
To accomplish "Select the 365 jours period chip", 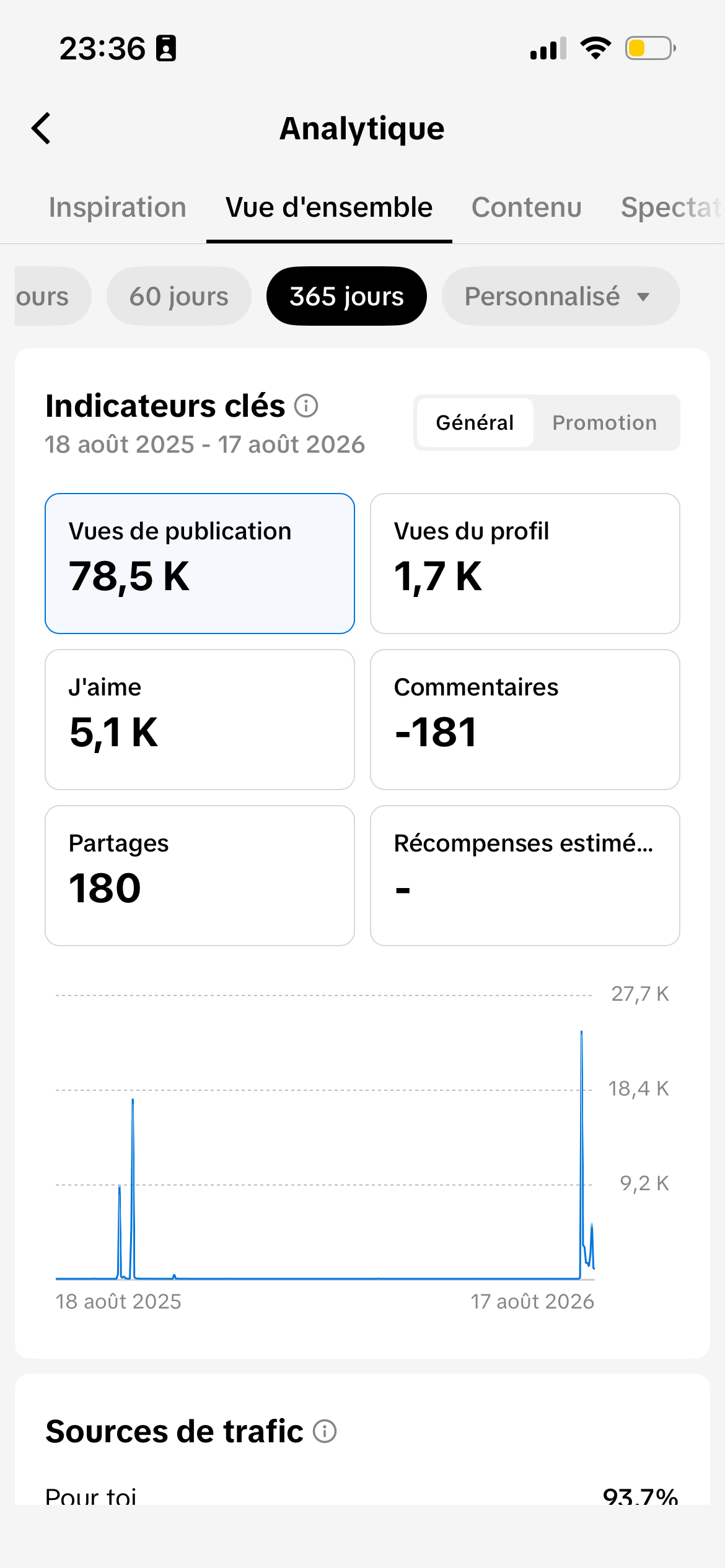I will [x=346, y=296].
